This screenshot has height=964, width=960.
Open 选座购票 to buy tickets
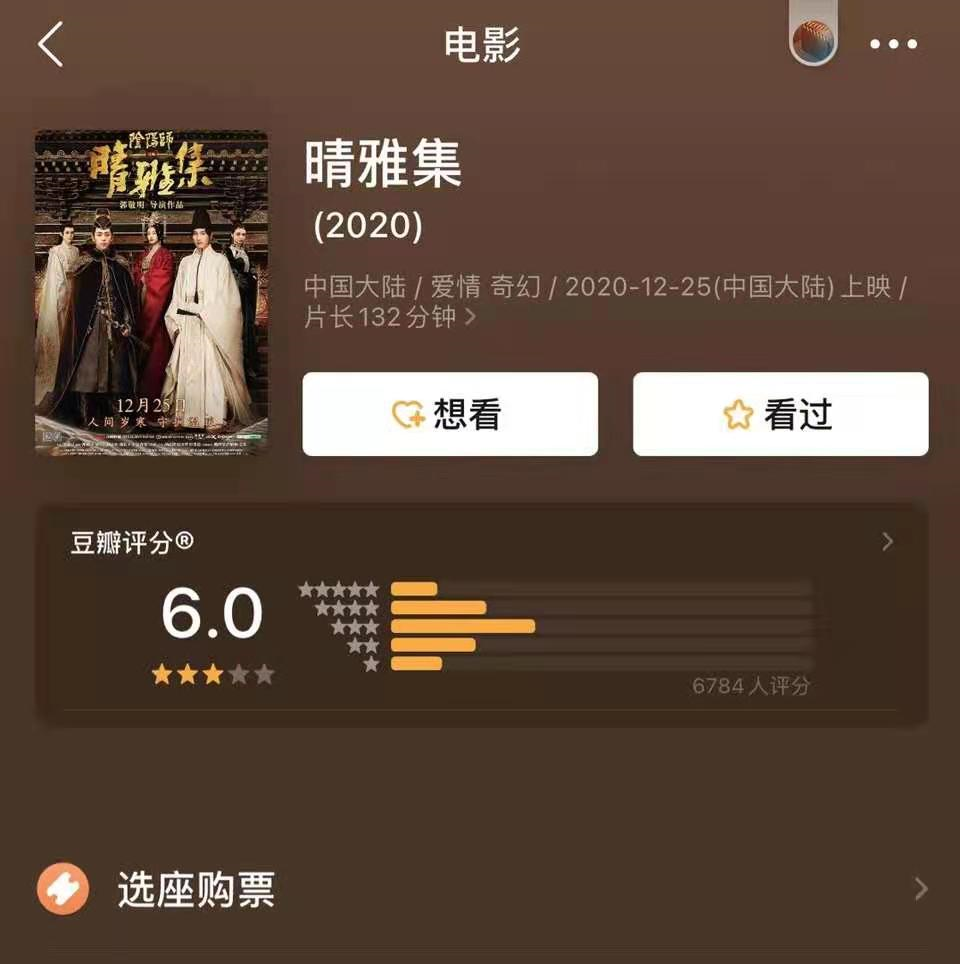click(x=480, y=889)
